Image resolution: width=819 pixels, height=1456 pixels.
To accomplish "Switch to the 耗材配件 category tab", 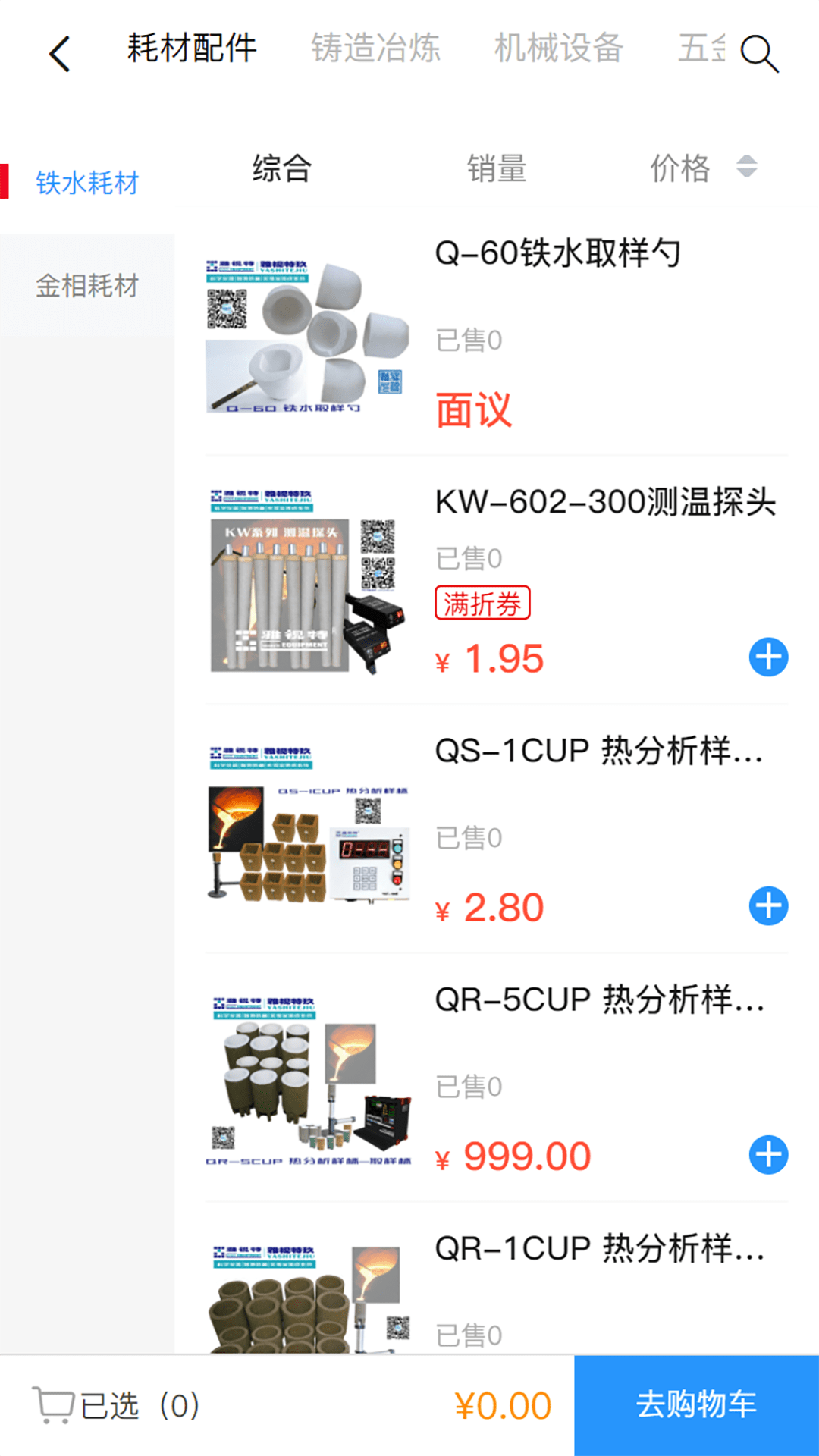I will pyautogui.click(x=192, y=49).
